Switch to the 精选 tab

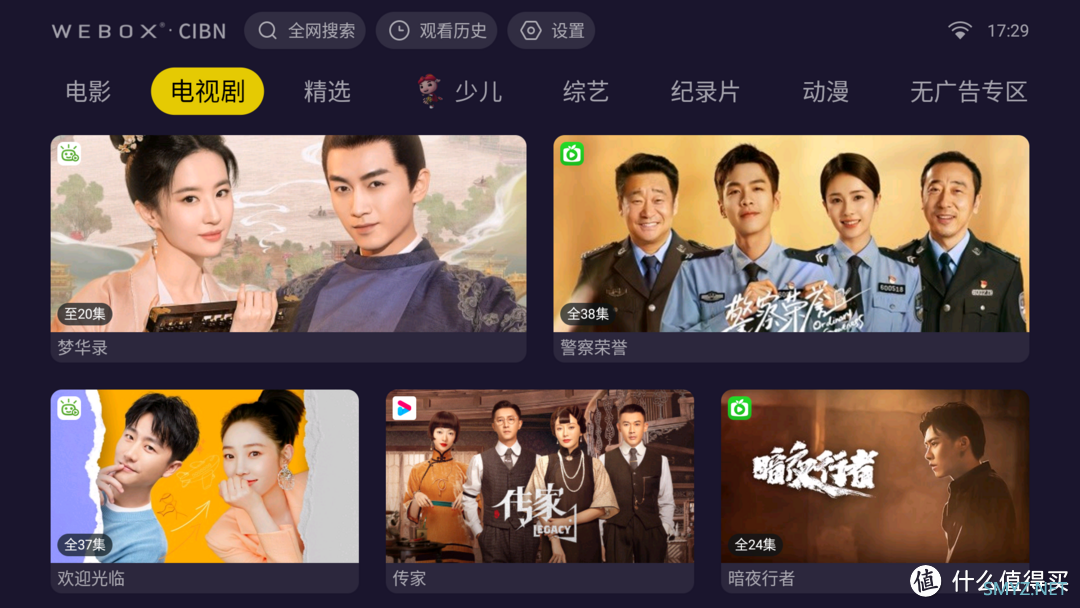tap(327, 92)
